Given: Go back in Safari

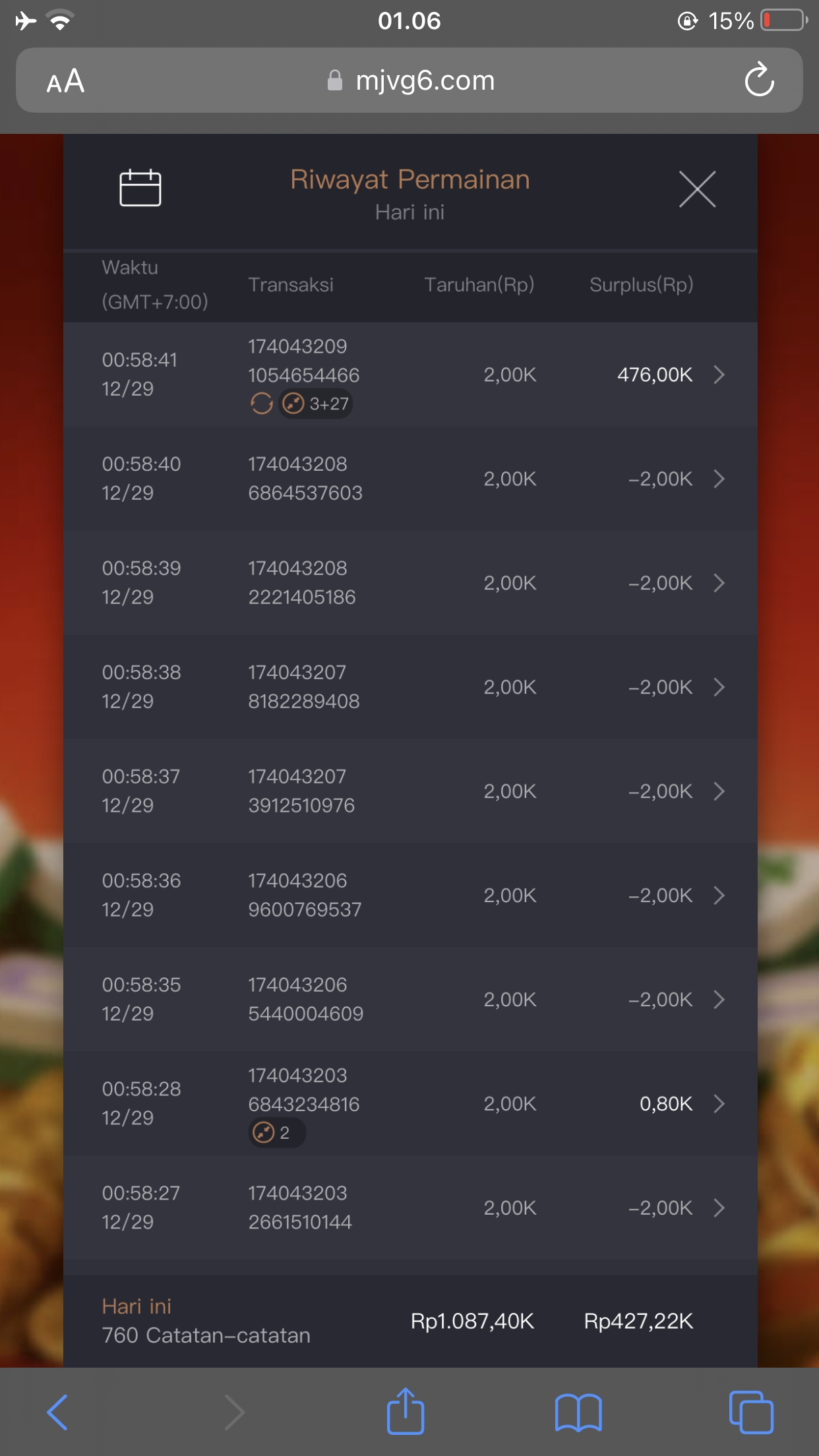Looking at the screenshot, I should (x=58, y=1412).
